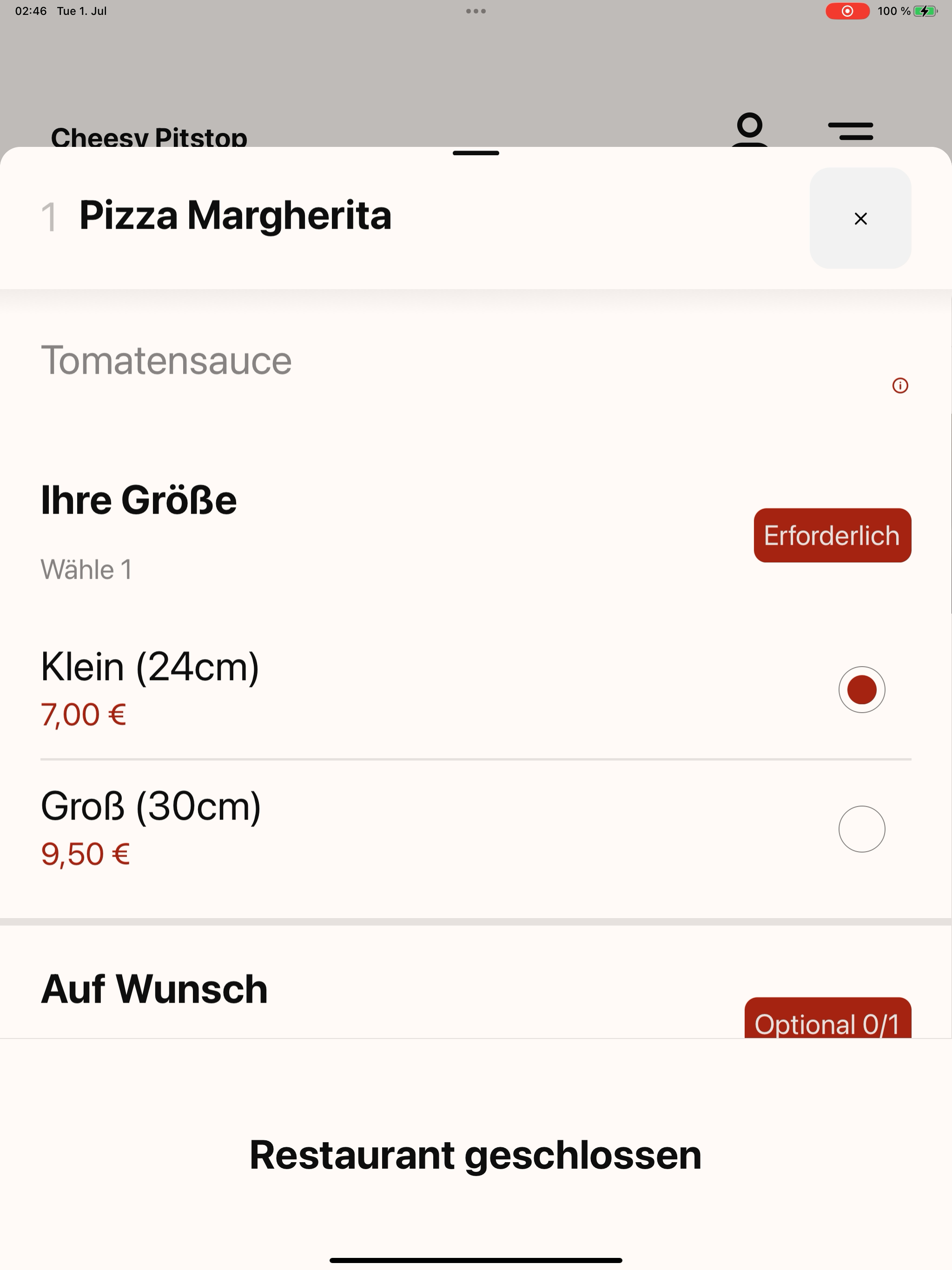952x1270 pixels.
Task: Close the Pizza Margherita sheet
Action: (x=860, y=218)
